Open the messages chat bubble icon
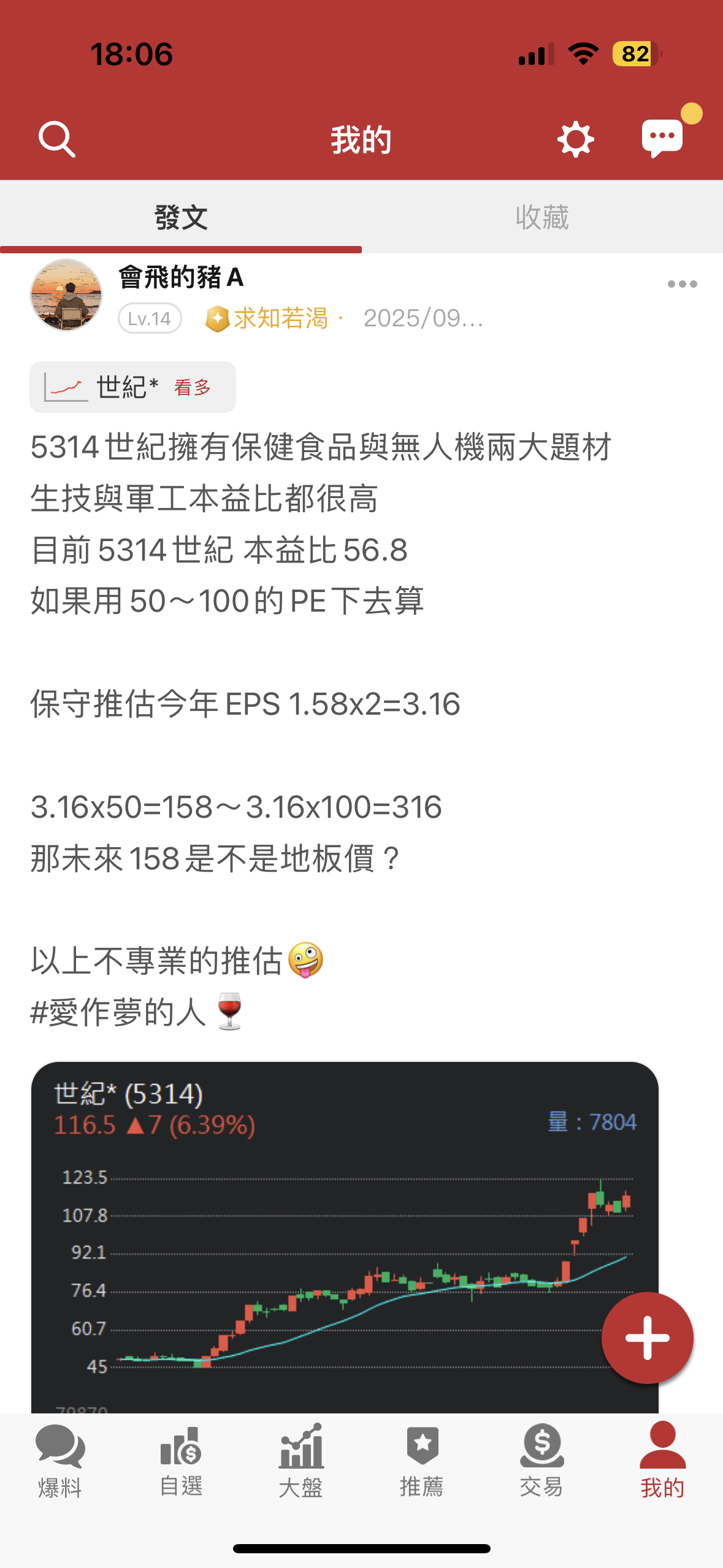 [x=662, y=138]
